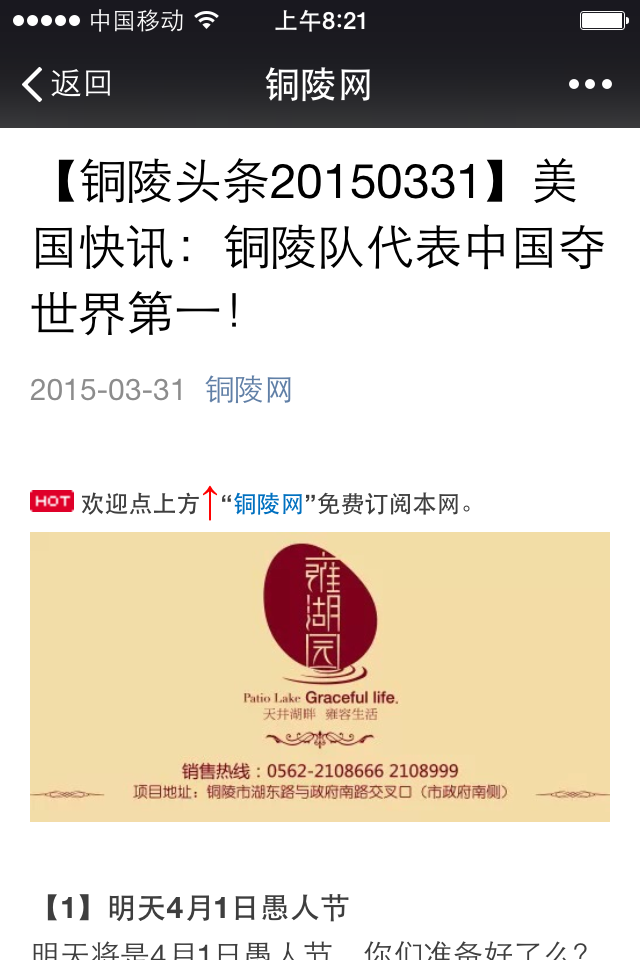Tap the blue 铜陵网 link in subscribe line
Image resolution: width=640 pixels, height=960 pixels.
coord(268,504)
